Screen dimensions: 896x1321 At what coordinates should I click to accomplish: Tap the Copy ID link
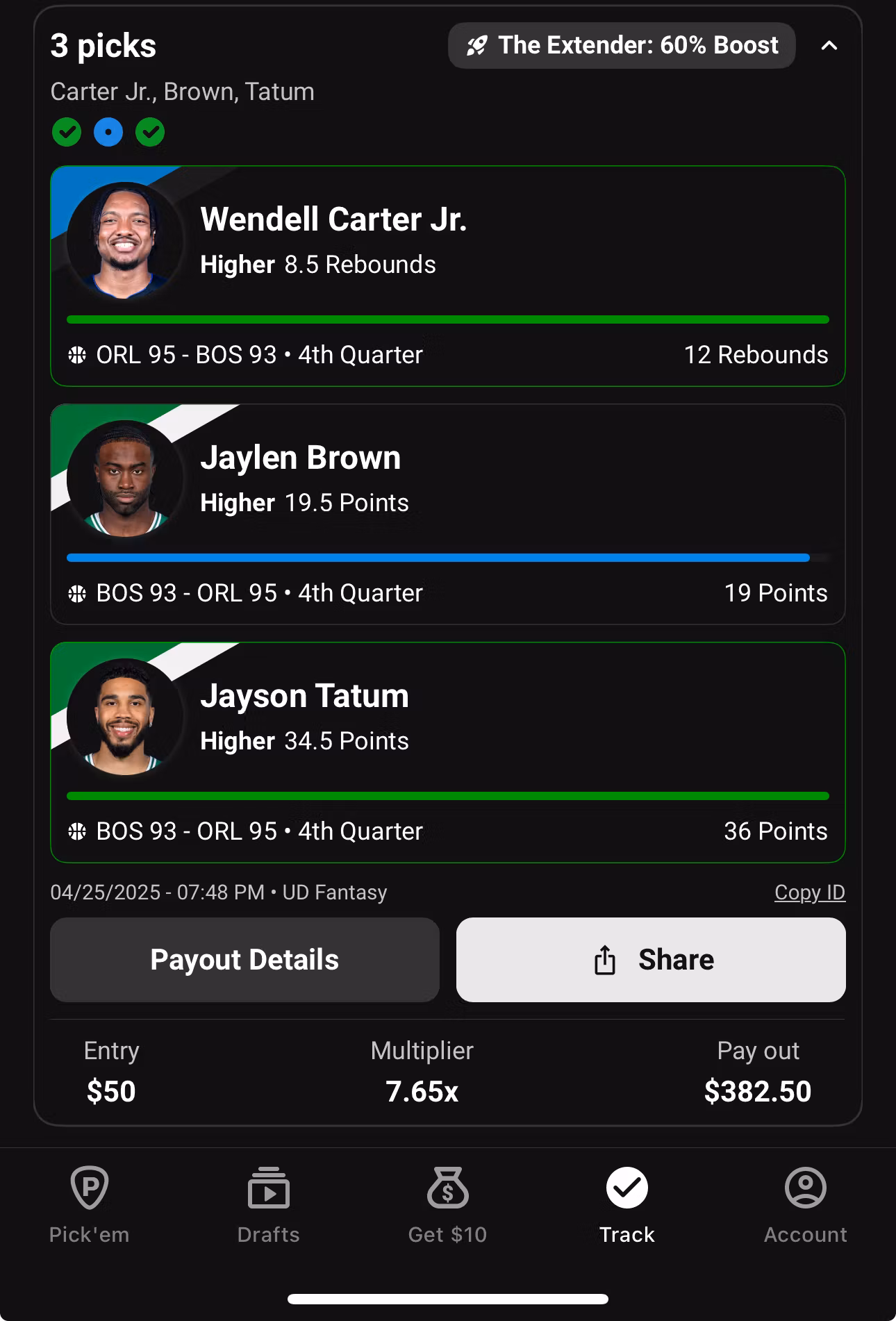[x=809, y=892]
